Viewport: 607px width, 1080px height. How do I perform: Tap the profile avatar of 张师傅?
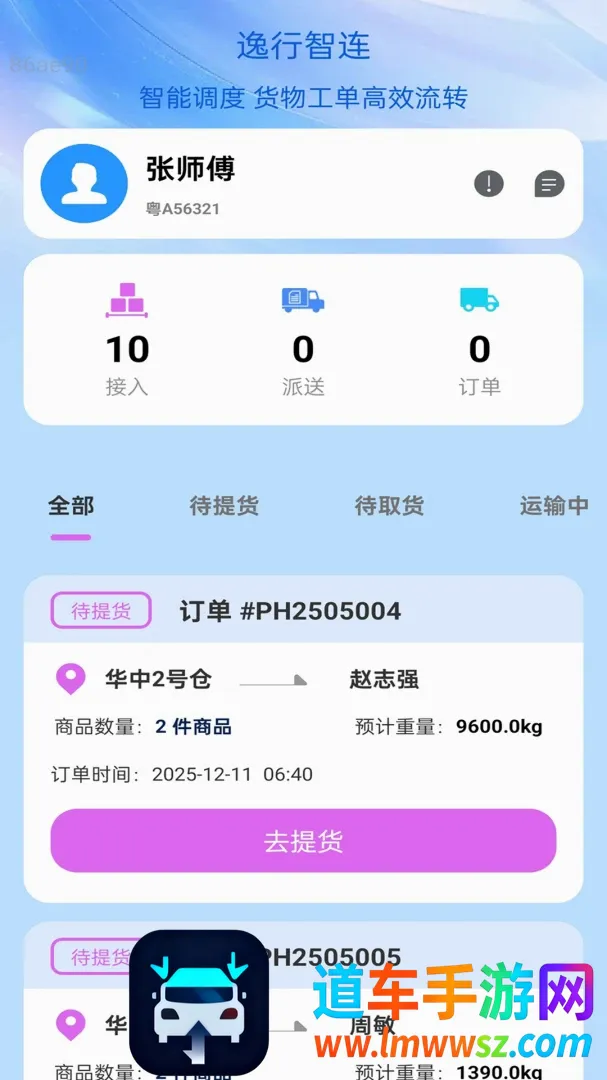coord(84,183)
